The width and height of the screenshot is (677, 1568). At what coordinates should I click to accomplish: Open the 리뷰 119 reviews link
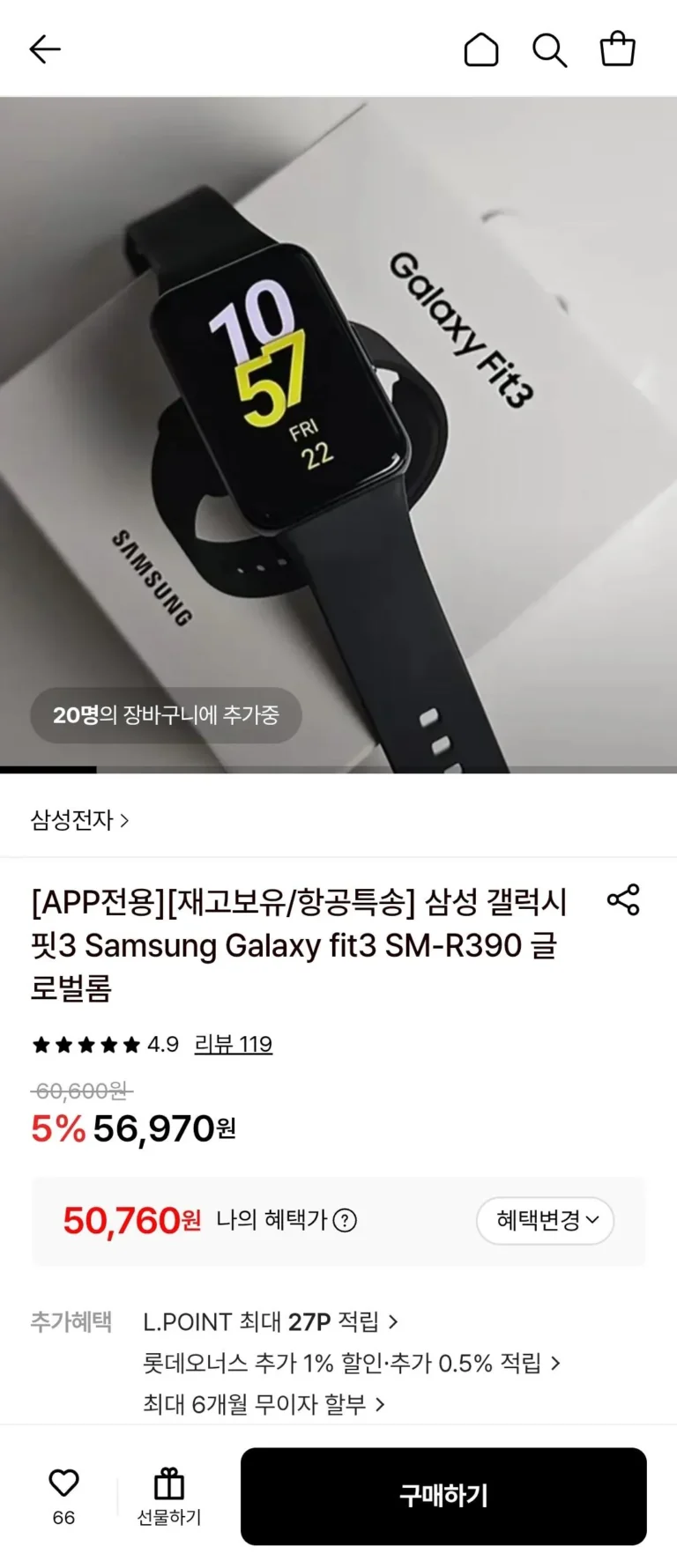click(x=234, y=1045)
